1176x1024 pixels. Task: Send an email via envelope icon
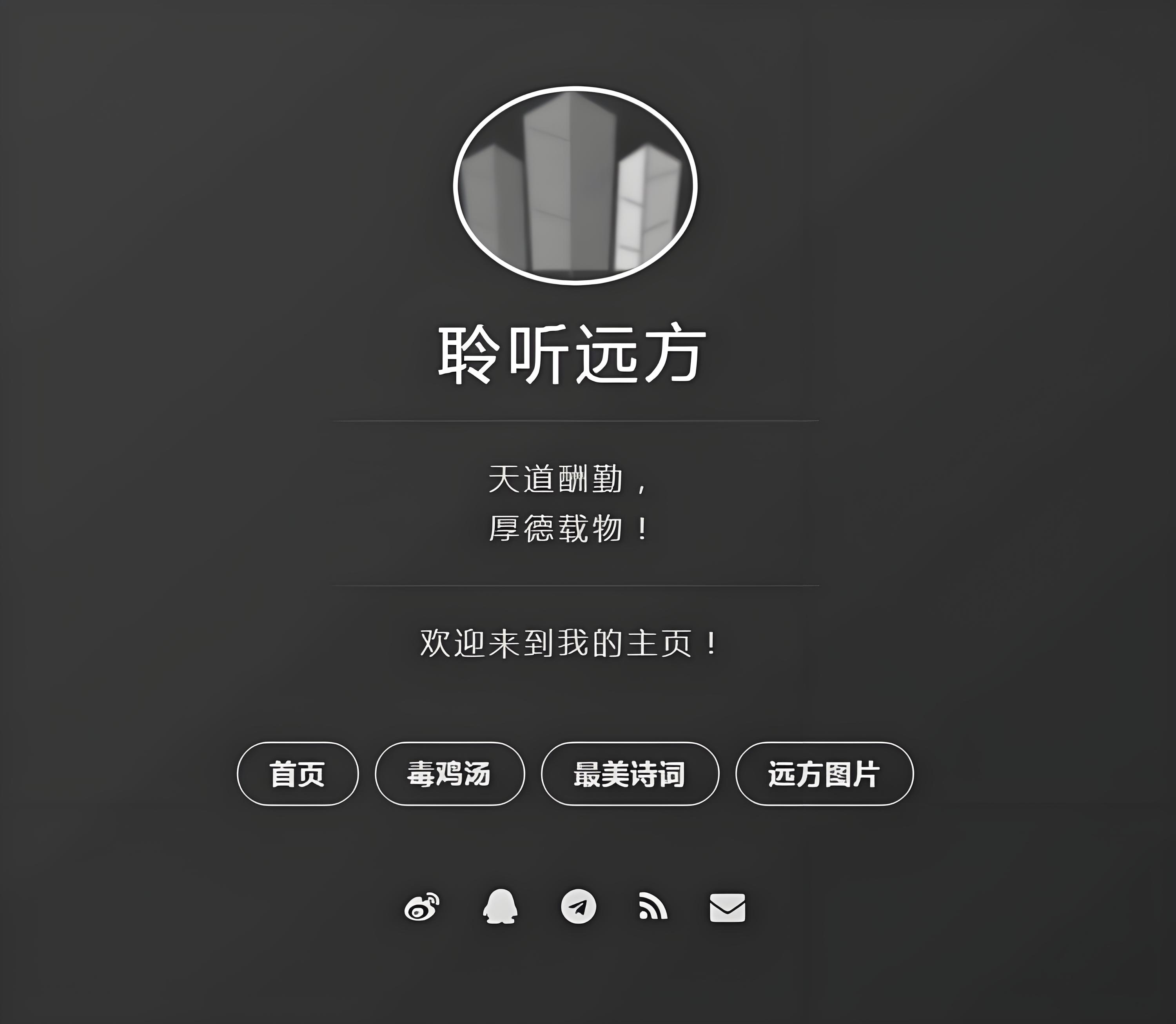pos(727,908)
